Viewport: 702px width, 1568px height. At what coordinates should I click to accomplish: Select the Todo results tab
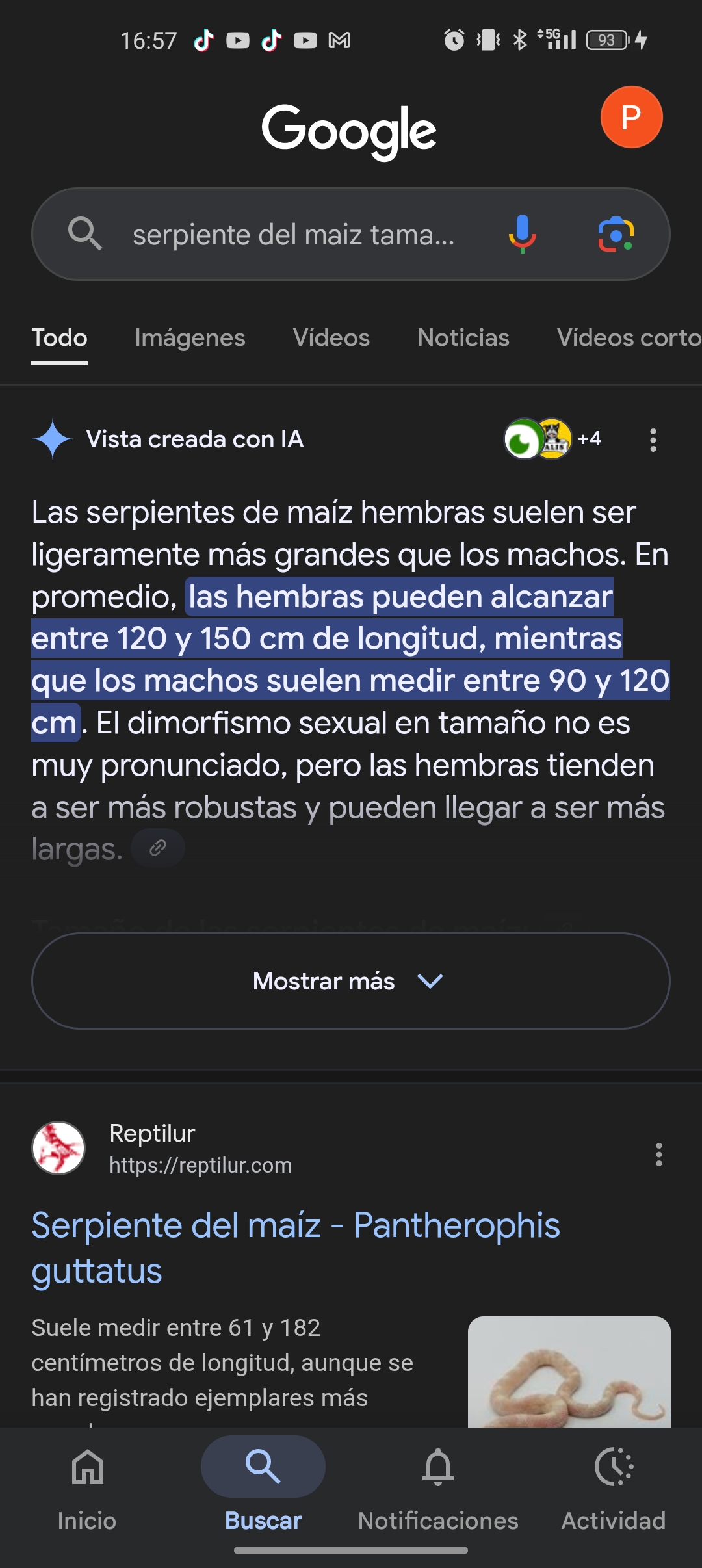tap(59, 338)
